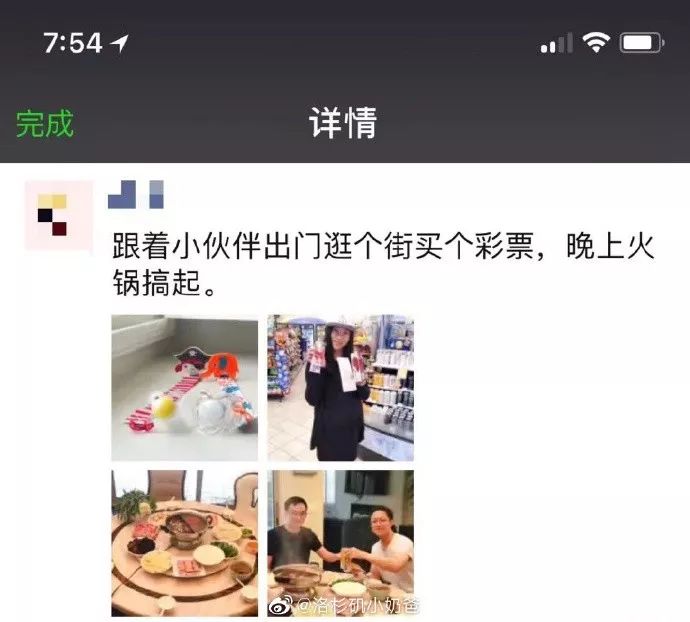Viewport: 690px width, 622px height.
Task: Open the poster's blurred username
Action: [135, 194]
